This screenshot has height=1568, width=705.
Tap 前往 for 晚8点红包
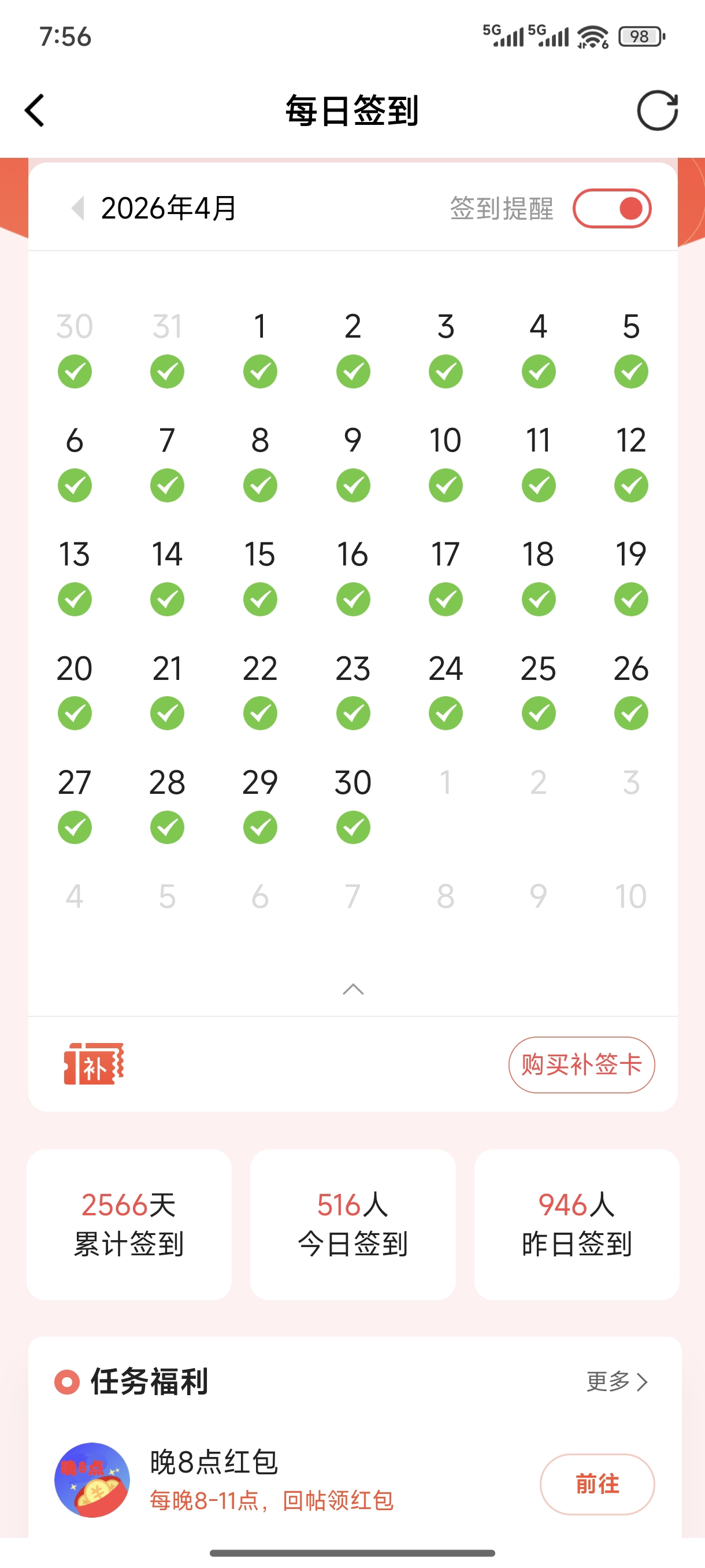[597, 1484]
